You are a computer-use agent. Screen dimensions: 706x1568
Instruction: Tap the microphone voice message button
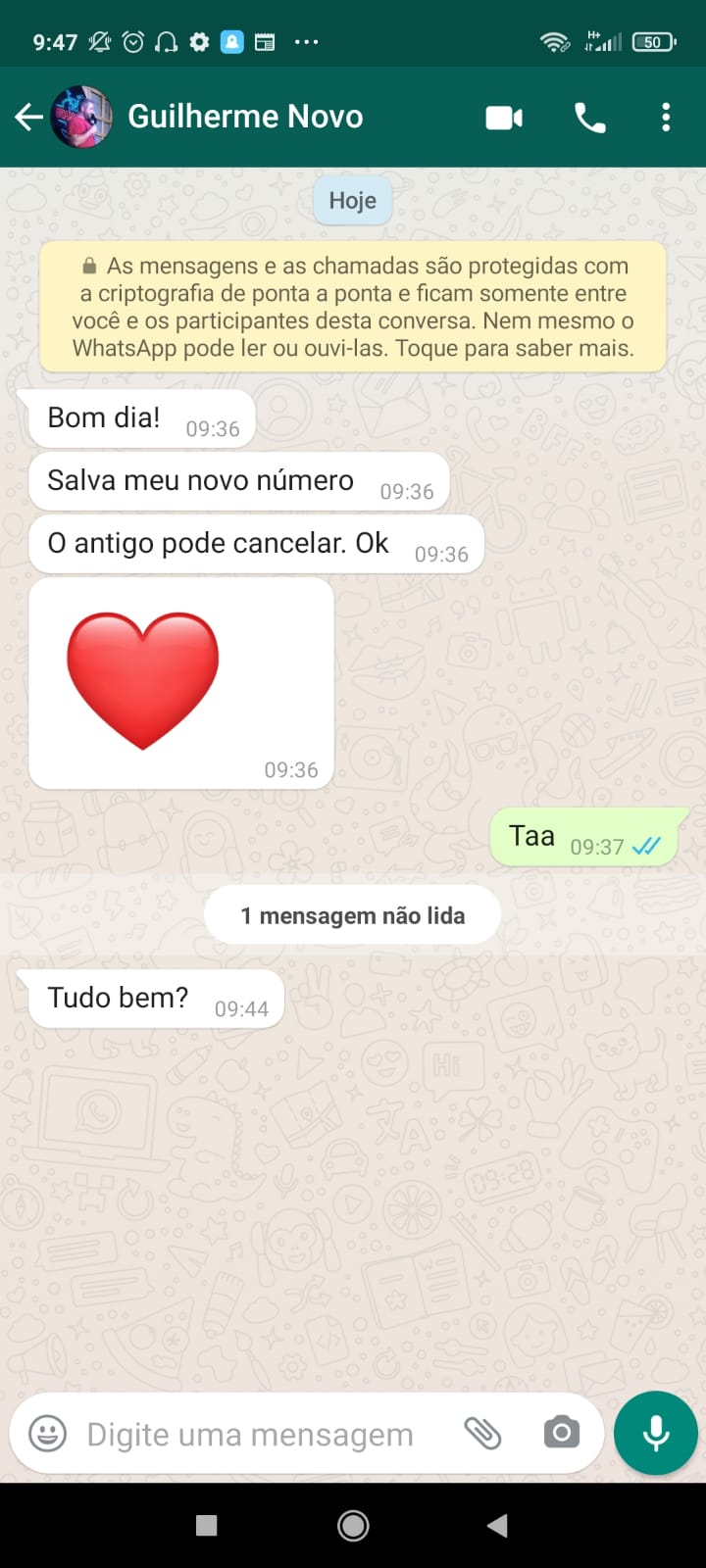tap(656, 1433)
